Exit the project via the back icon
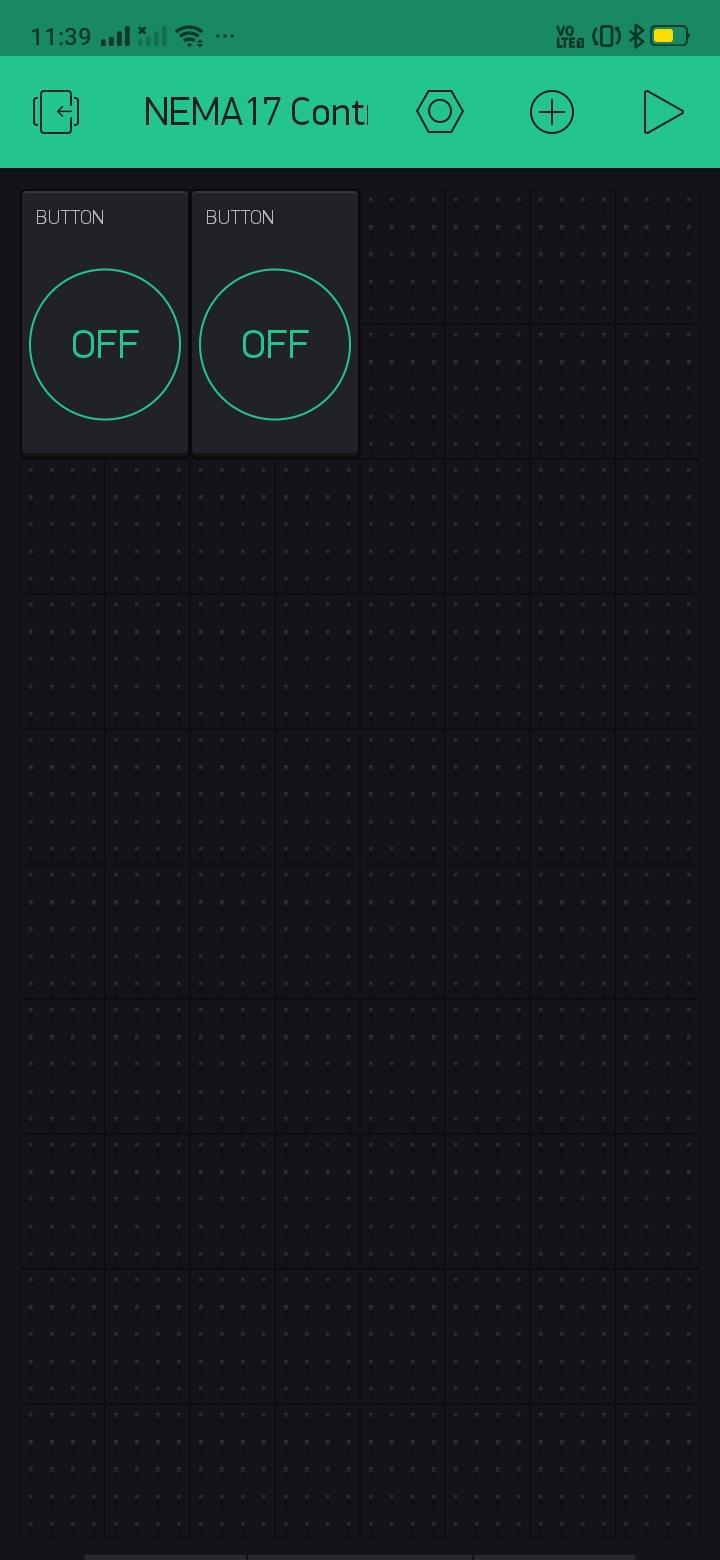This screenshot has width=720, height=1560. point(56,111)
